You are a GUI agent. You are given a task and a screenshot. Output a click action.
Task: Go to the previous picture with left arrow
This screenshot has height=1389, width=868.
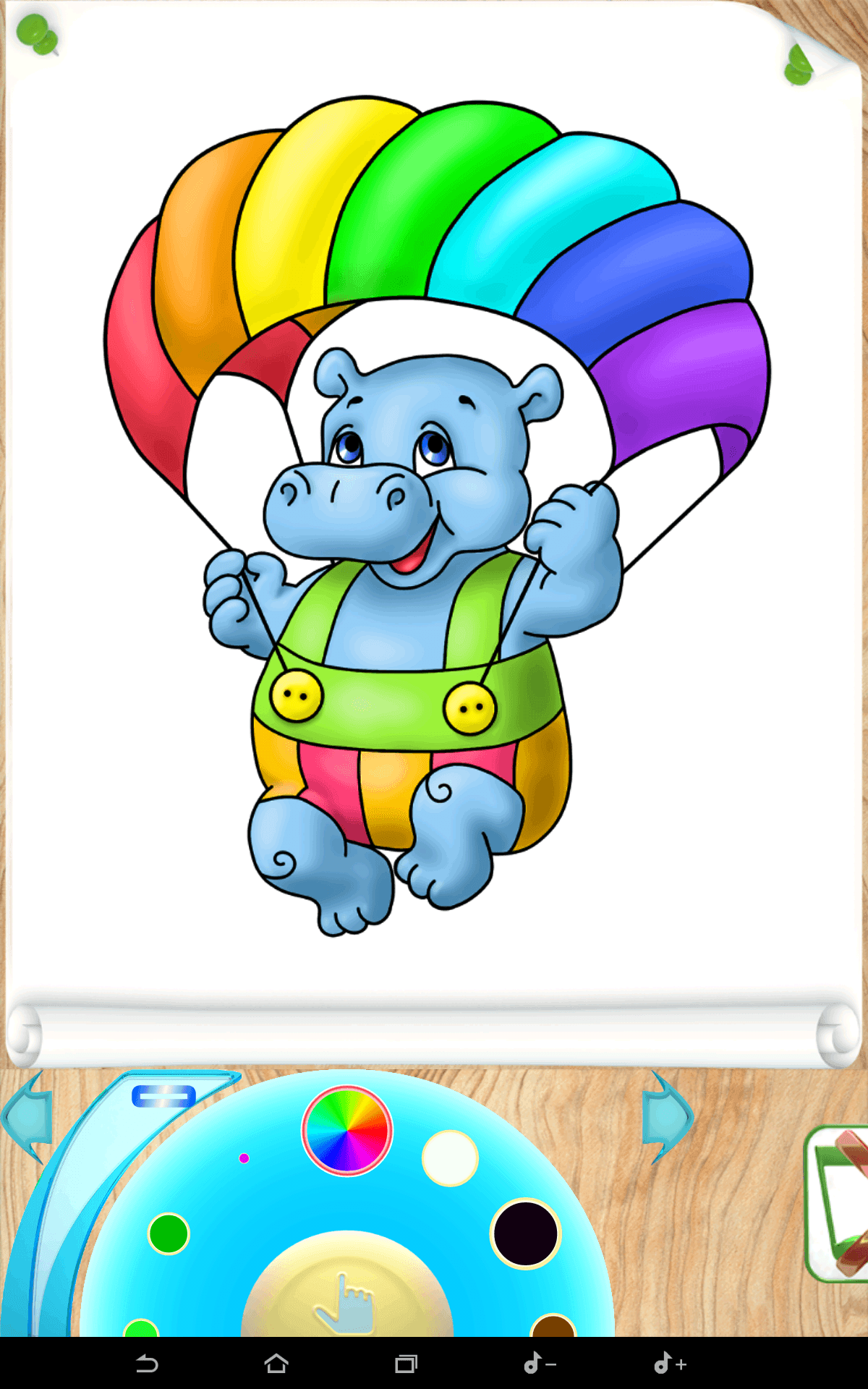point(27,1116)
